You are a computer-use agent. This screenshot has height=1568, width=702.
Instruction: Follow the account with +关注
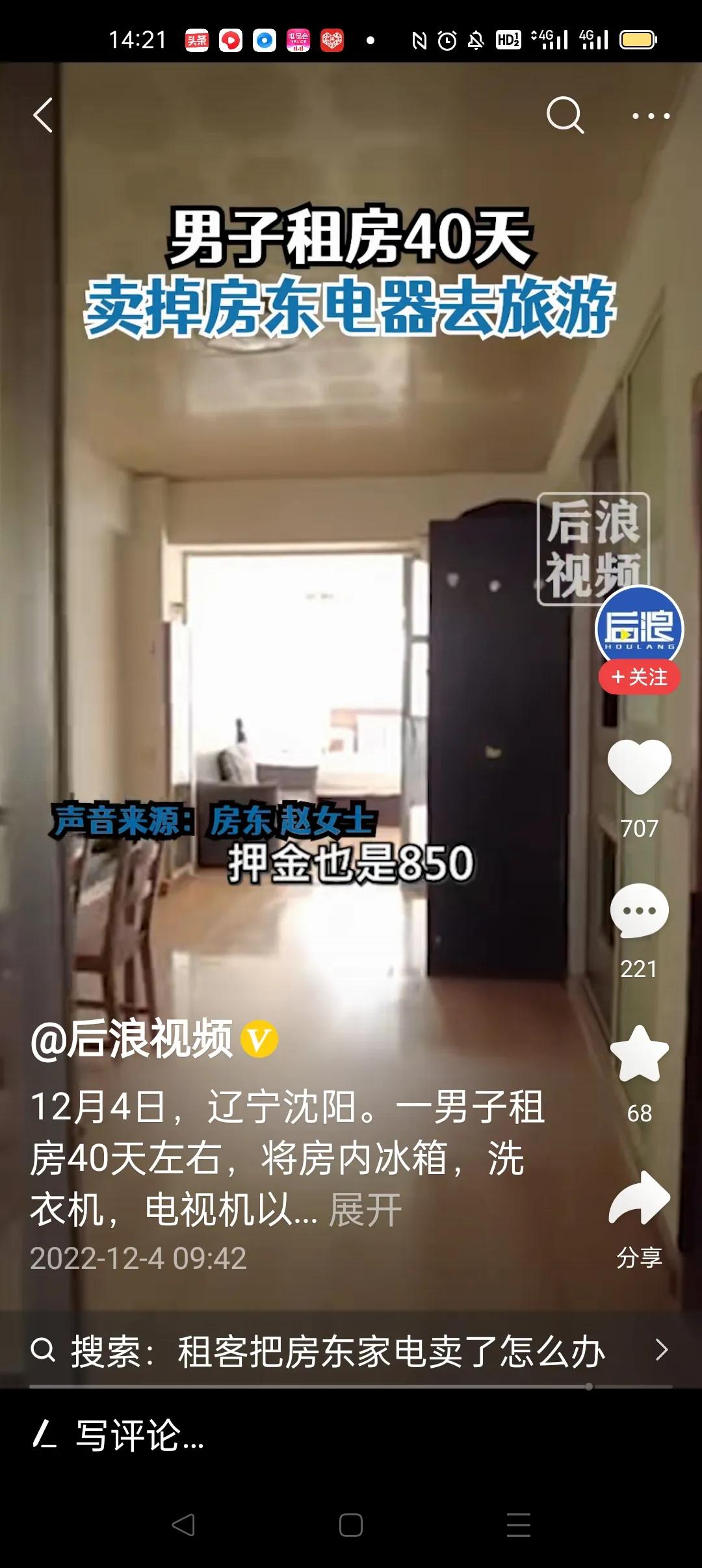(x=639, y=677)
